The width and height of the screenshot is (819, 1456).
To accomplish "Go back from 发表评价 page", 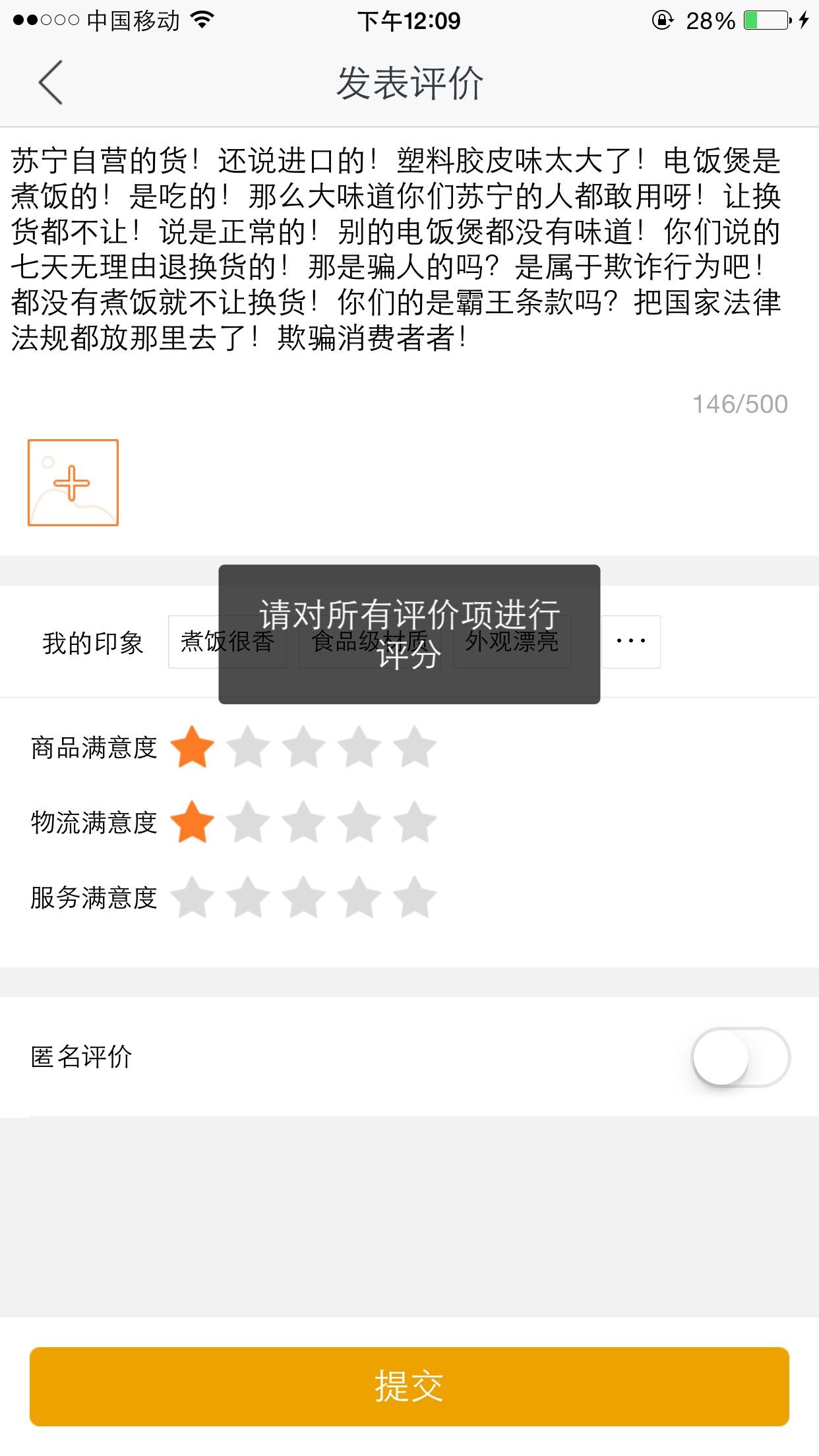I will coord(50,82).
